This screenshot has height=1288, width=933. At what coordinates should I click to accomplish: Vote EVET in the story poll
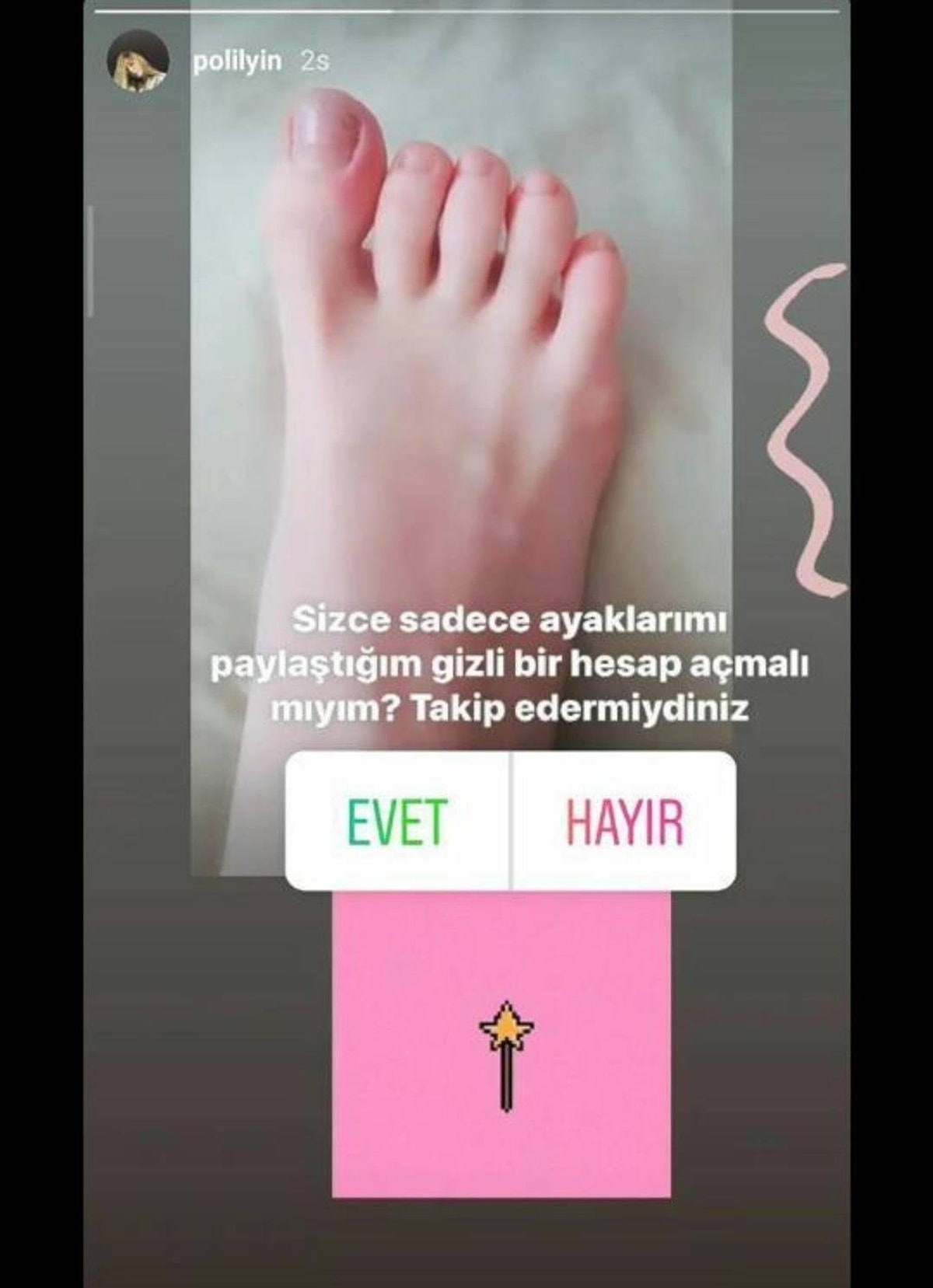click(x=397, y=821)
